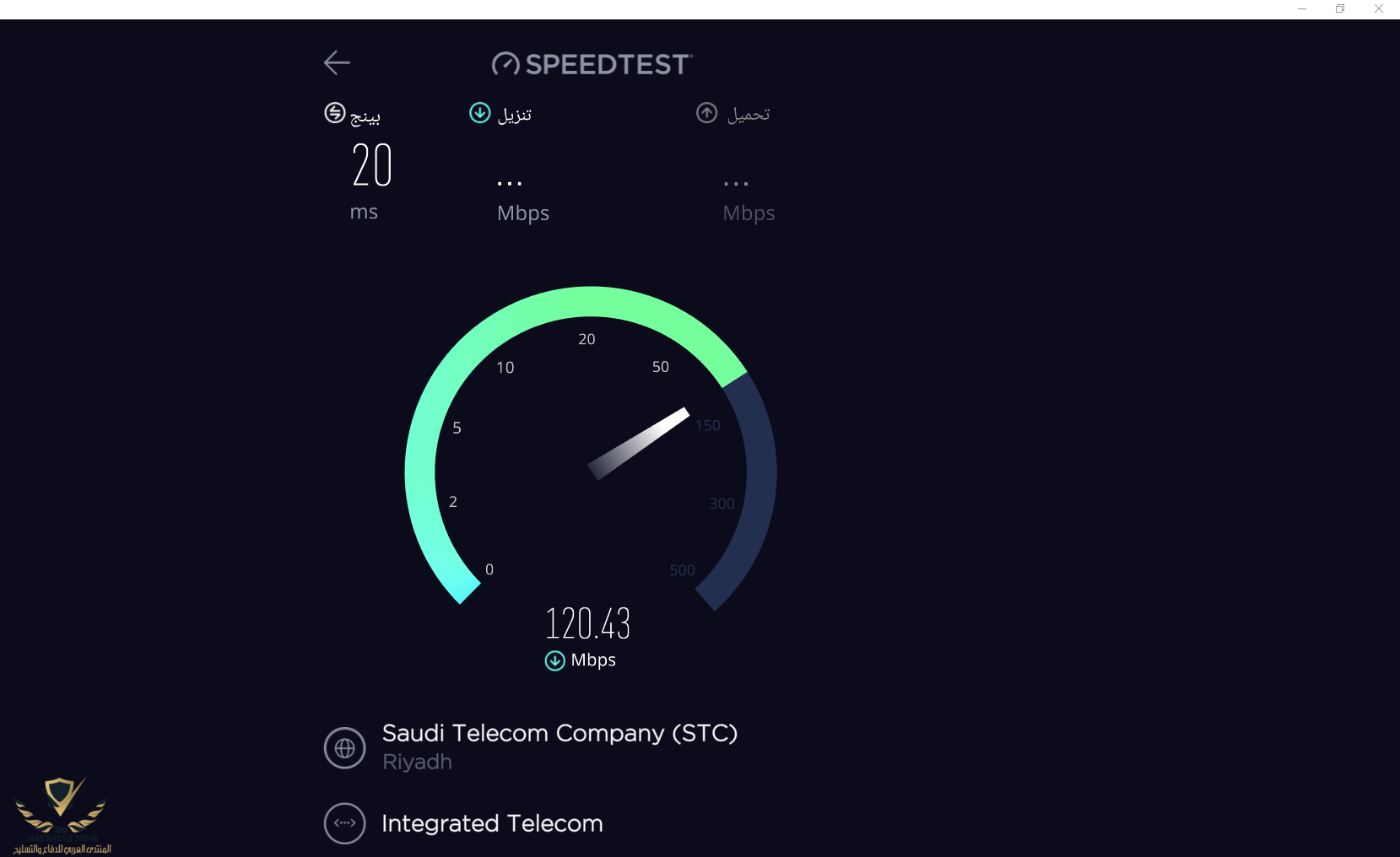Restore the window size
1400x857 pixels.
click(x=1340, y=8)
